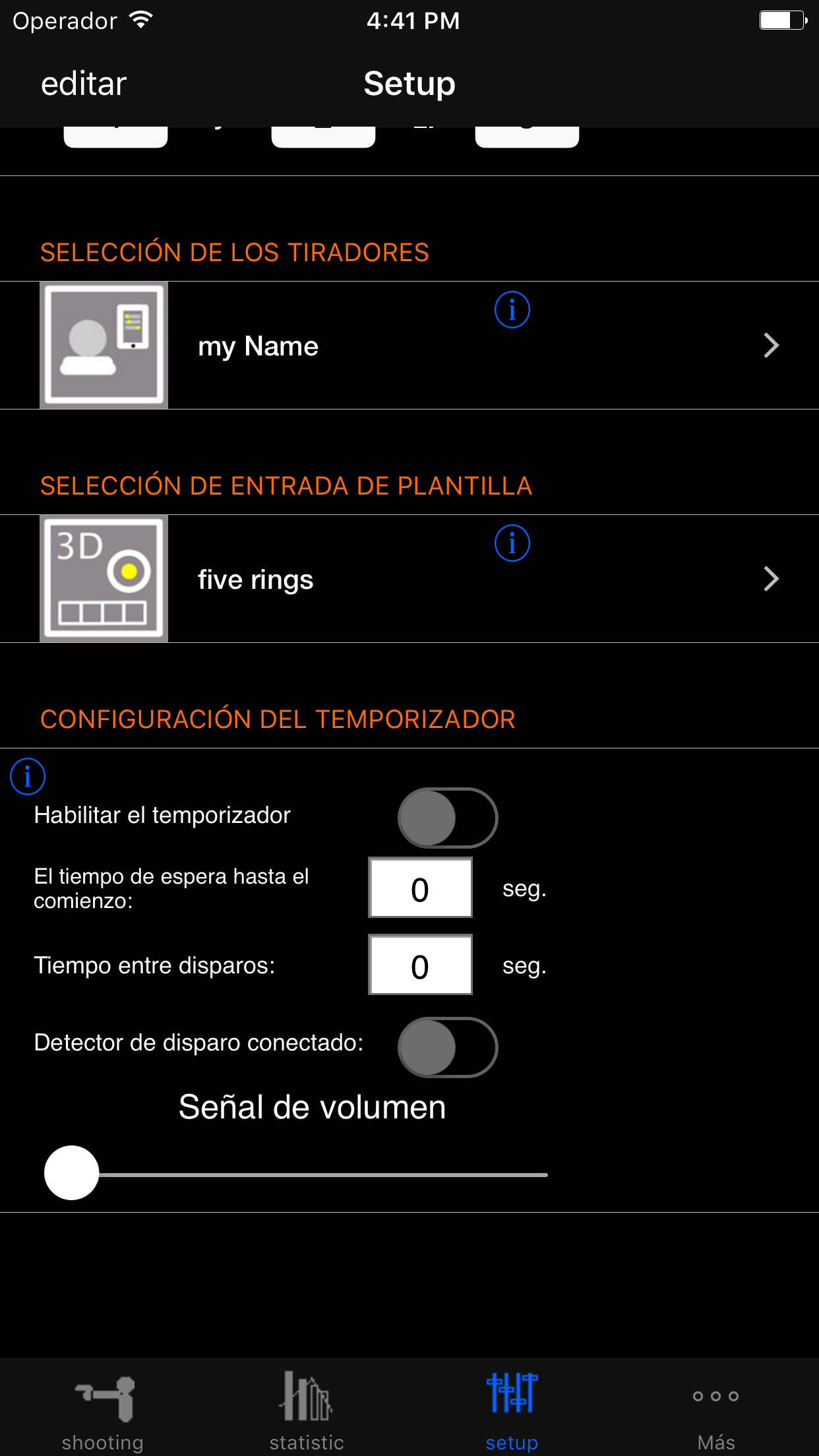This screenshot has width=819, height=1456.
Task: Show info about timer configuration
Action: point(28,776)
